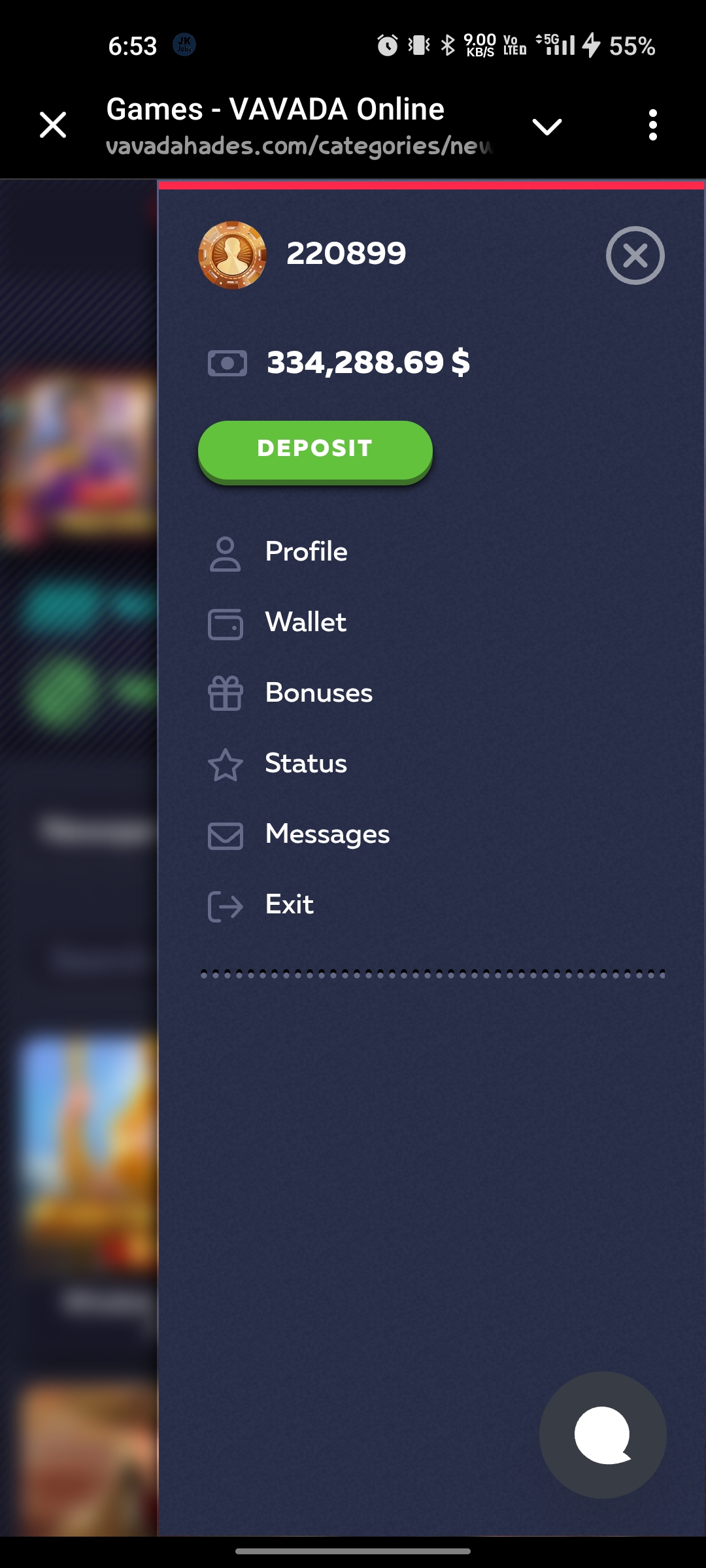Select Exit to log out
This screenshot has height=1568, width=706.
289,905
